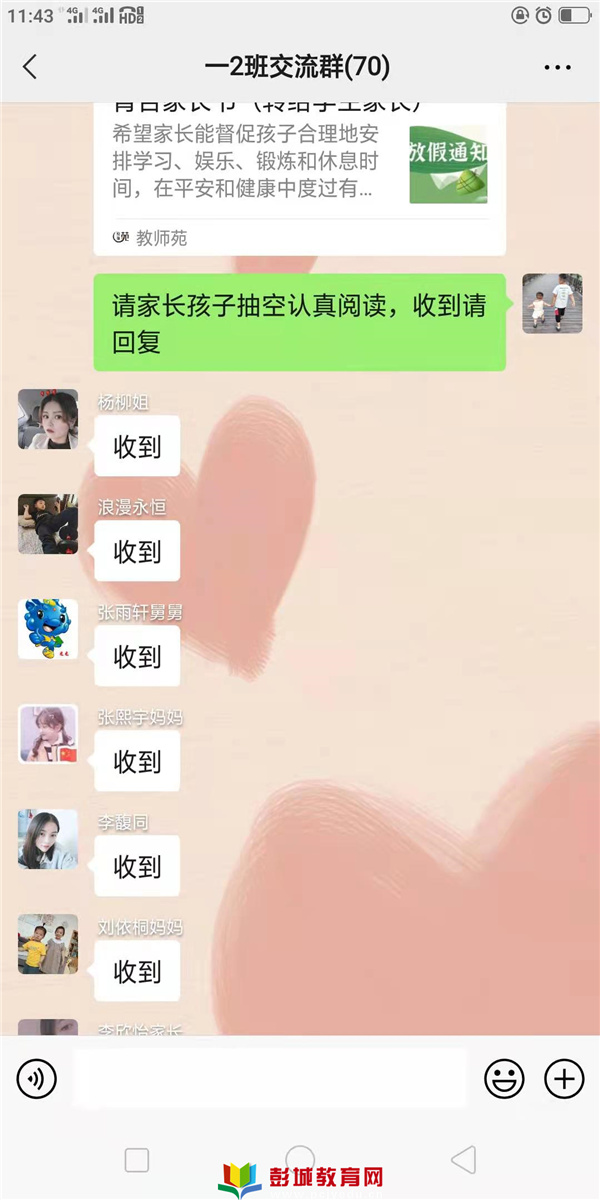This screenshot has height=1200, width=600.
Task: Open the plus attachments menu
Action: point(564,1078)
